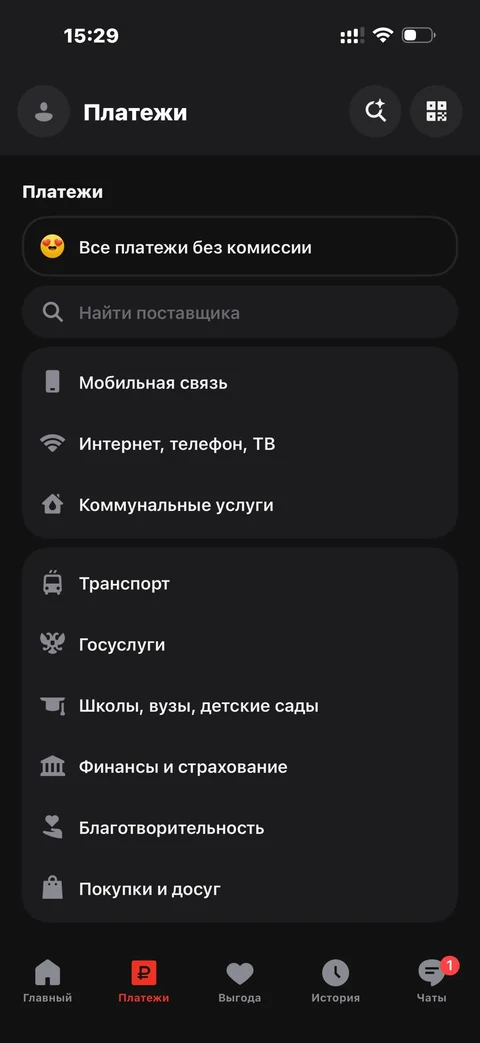Open the smart search icon
The height and width of the screenshot is (1043, 480).
point(376,112)
